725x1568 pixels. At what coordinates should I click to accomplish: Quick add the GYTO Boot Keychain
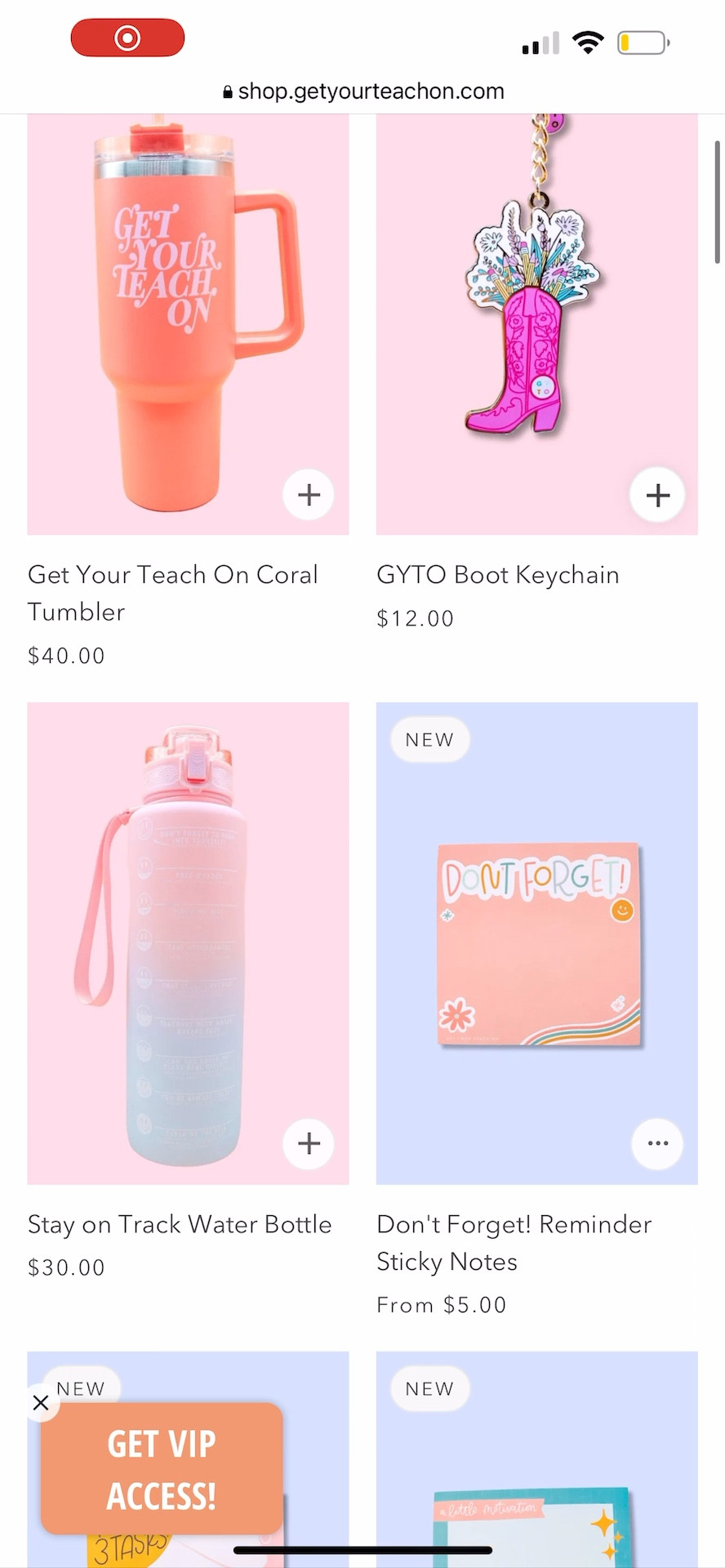point(657,495)
